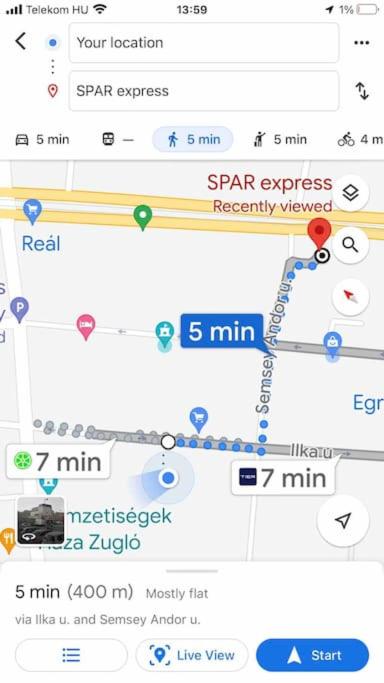Open the Street View thumbnail

(x=40, y=521)
